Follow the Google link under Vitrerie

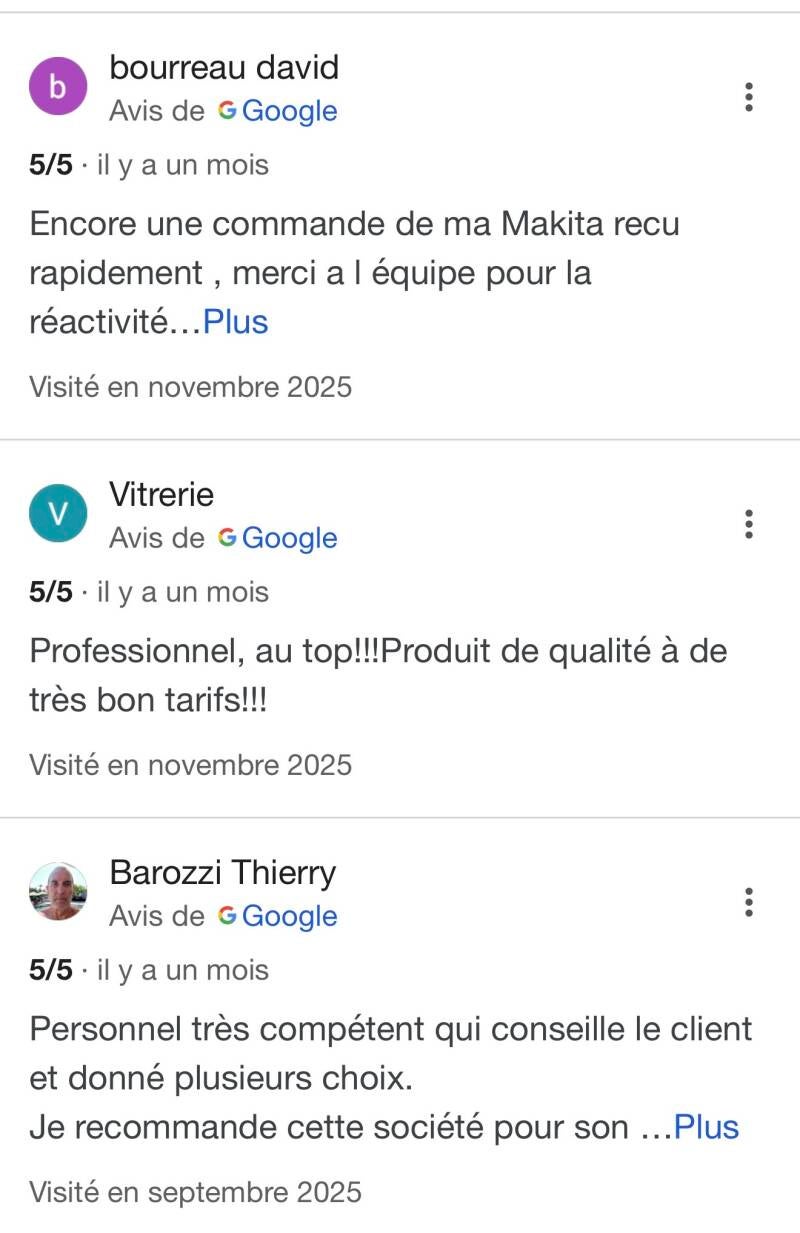pyautogui.click(x=278, y=538)
